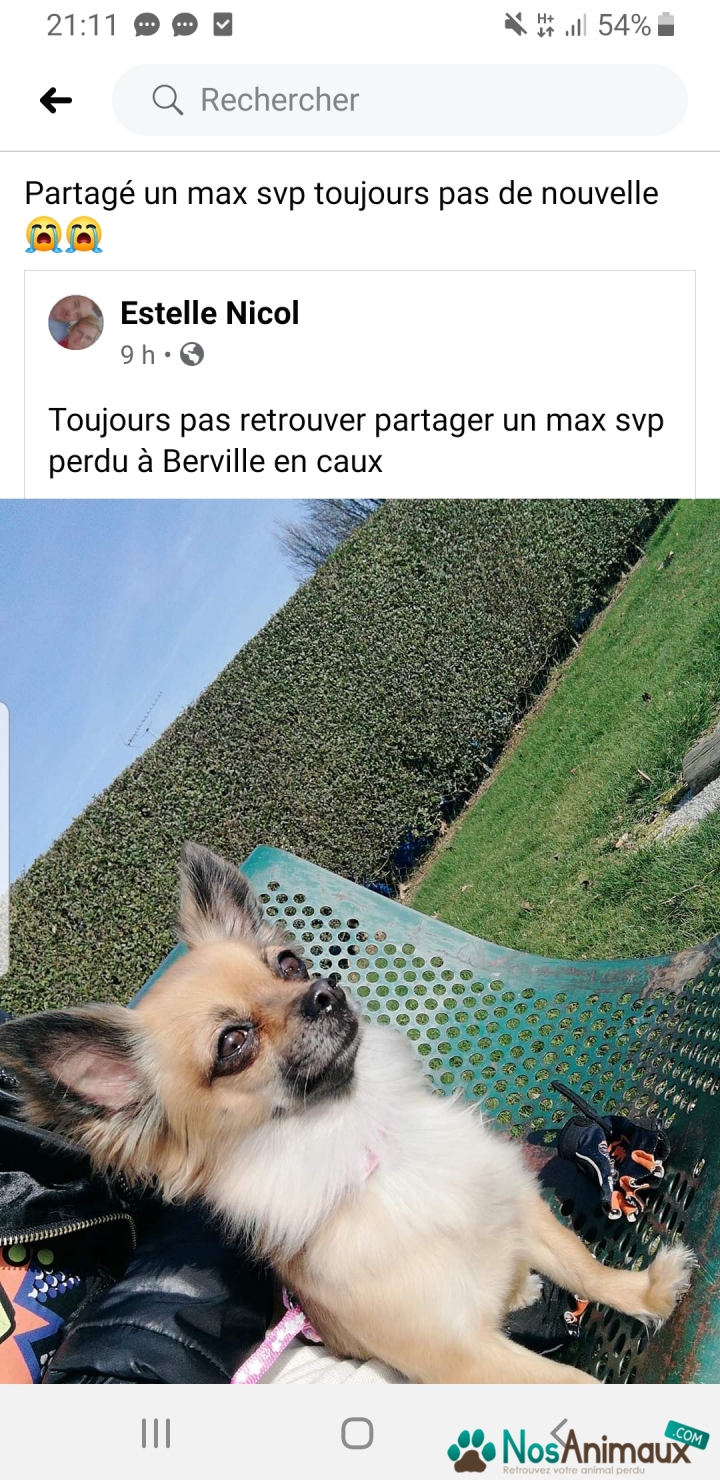Go back with the top arrow
Viewport: 720px width, 1480px height.
[56, 100]
